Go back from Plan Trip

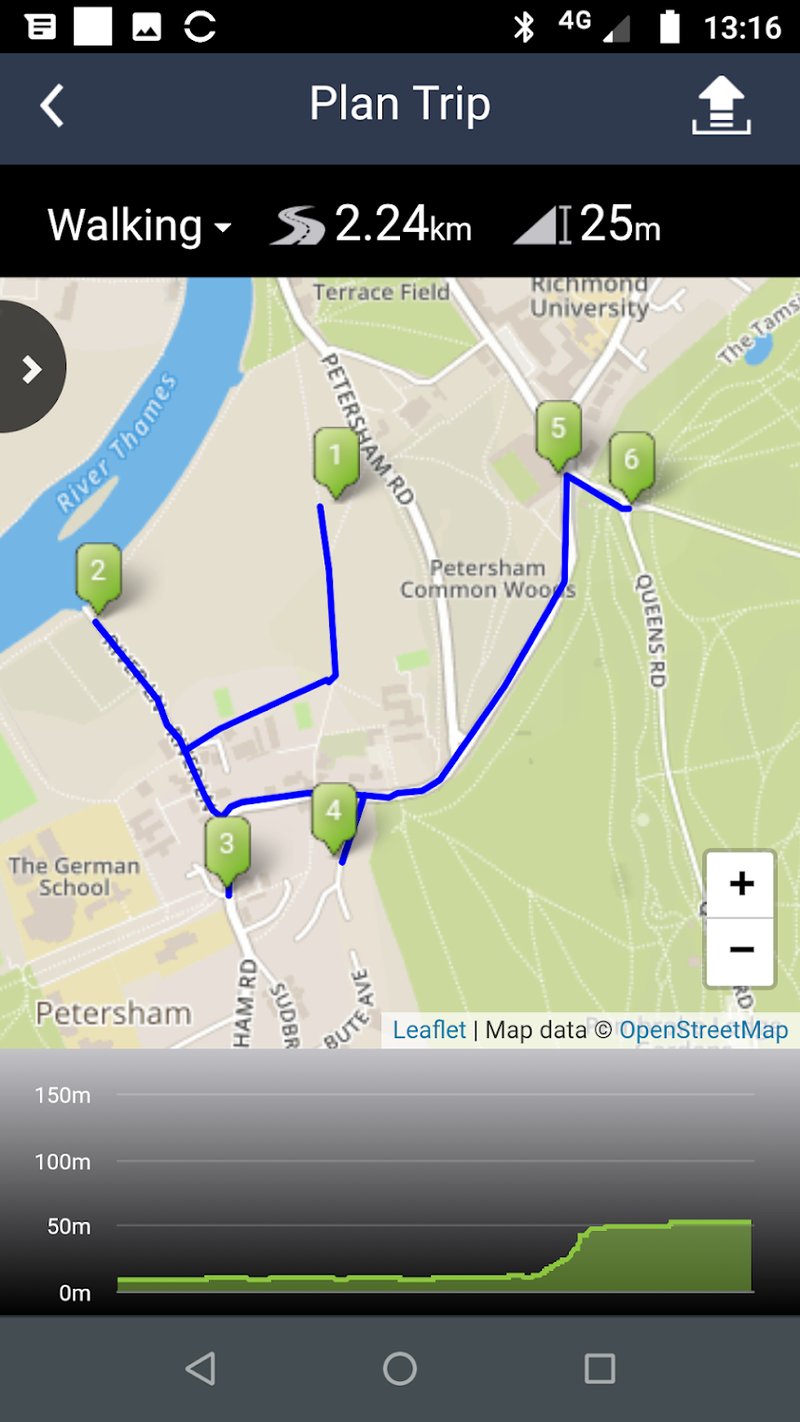click(52, 106)
